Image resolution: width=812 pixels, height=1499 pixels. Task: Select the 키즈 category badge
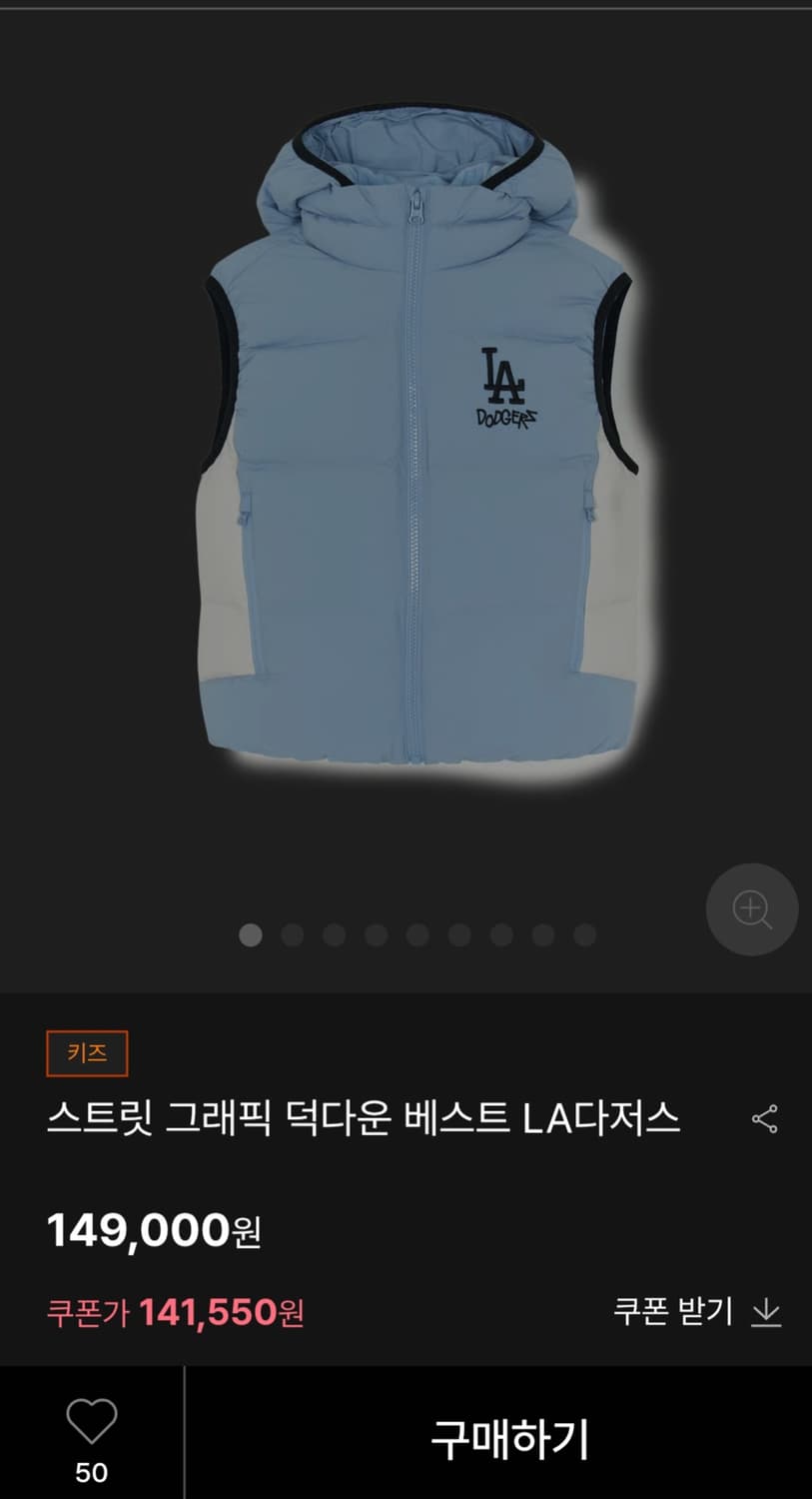click(86, 1052)
